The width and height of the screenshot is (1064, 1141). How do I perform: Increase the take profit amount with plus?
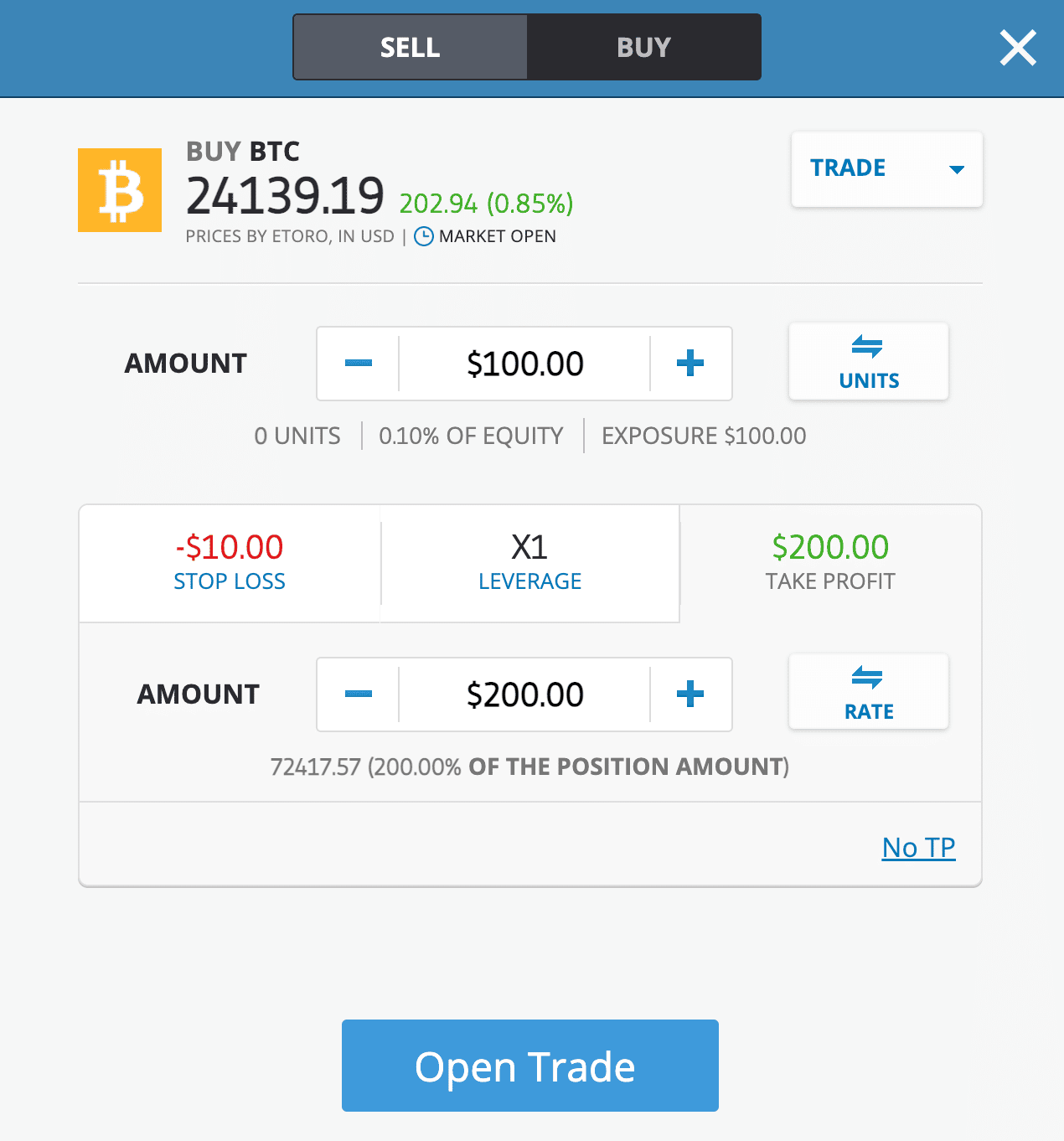(690, 694)
